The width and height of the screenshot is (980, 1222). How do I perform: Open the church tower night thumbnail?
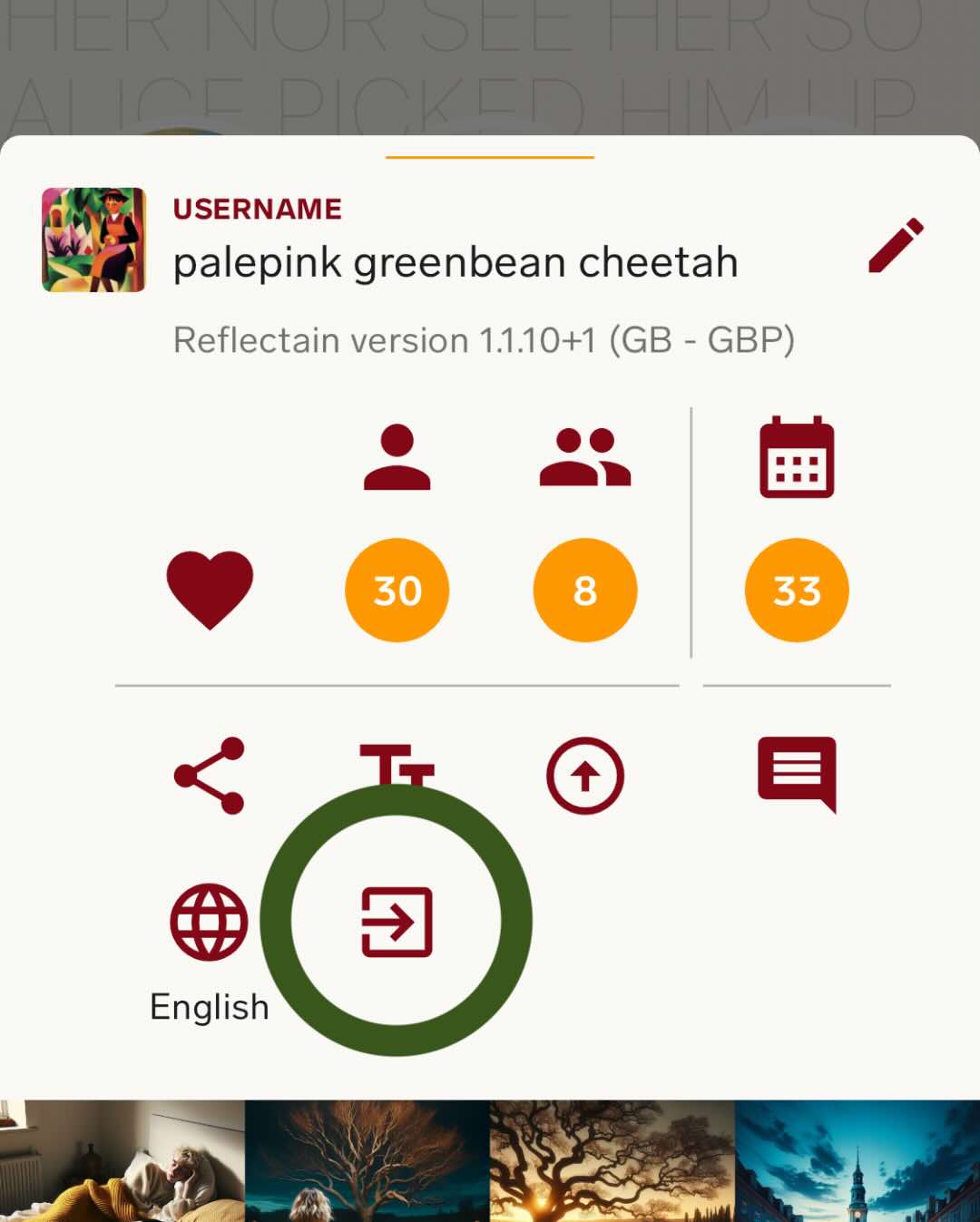coord(857,1161)
